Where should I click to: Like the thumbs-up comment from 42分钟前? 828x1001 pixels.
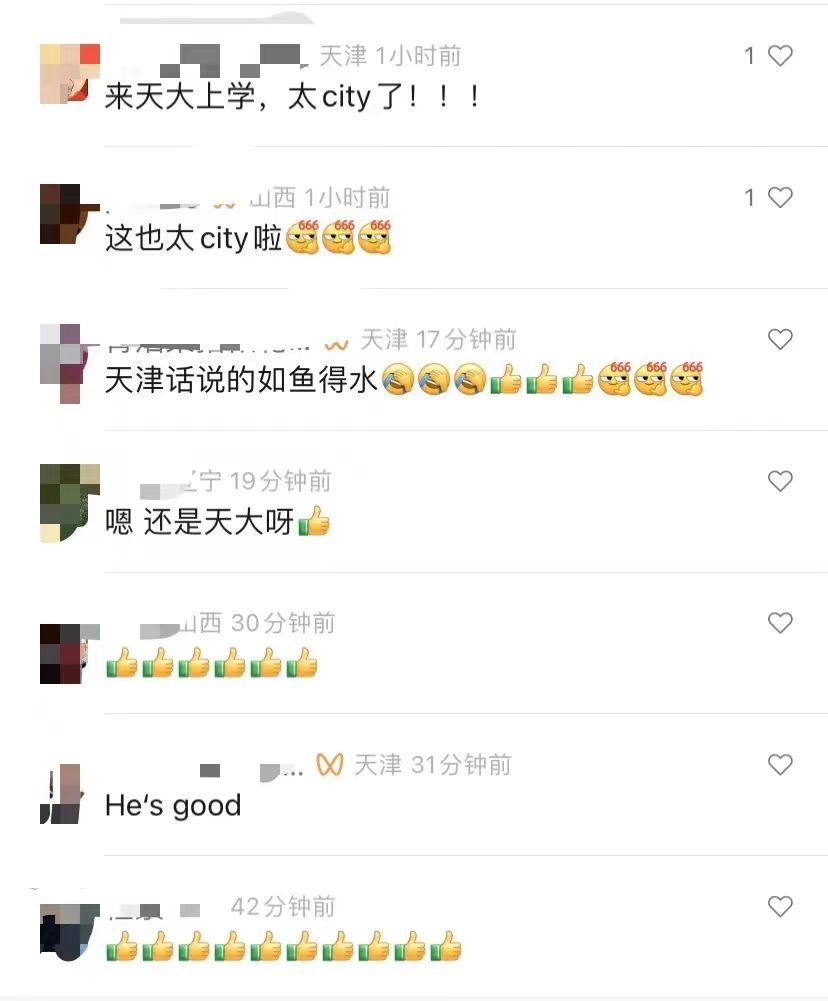click(x=780, y=908)
